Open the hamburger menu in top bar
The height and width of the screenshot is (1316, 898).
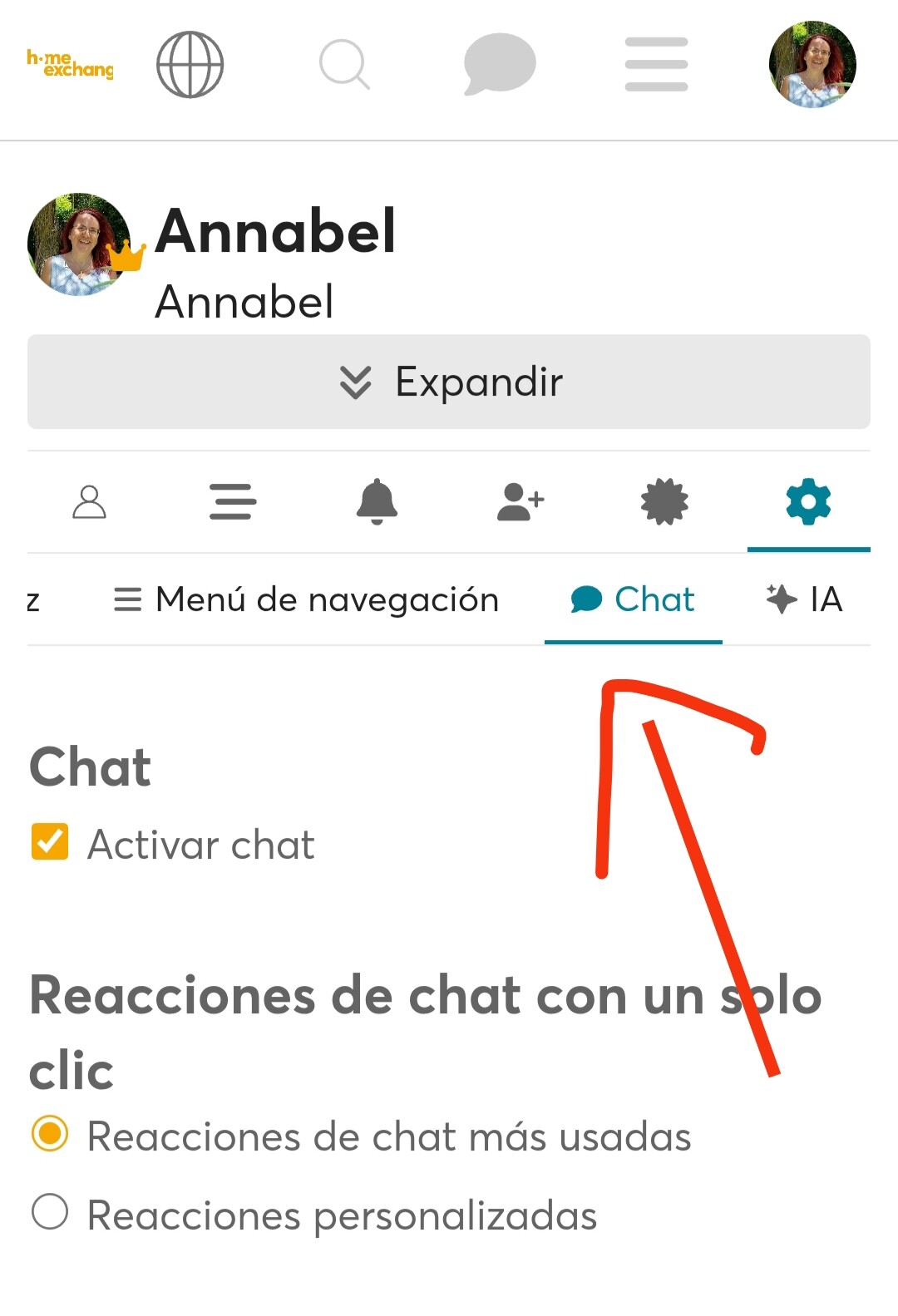pyautogui.click(x=656, y=64)
